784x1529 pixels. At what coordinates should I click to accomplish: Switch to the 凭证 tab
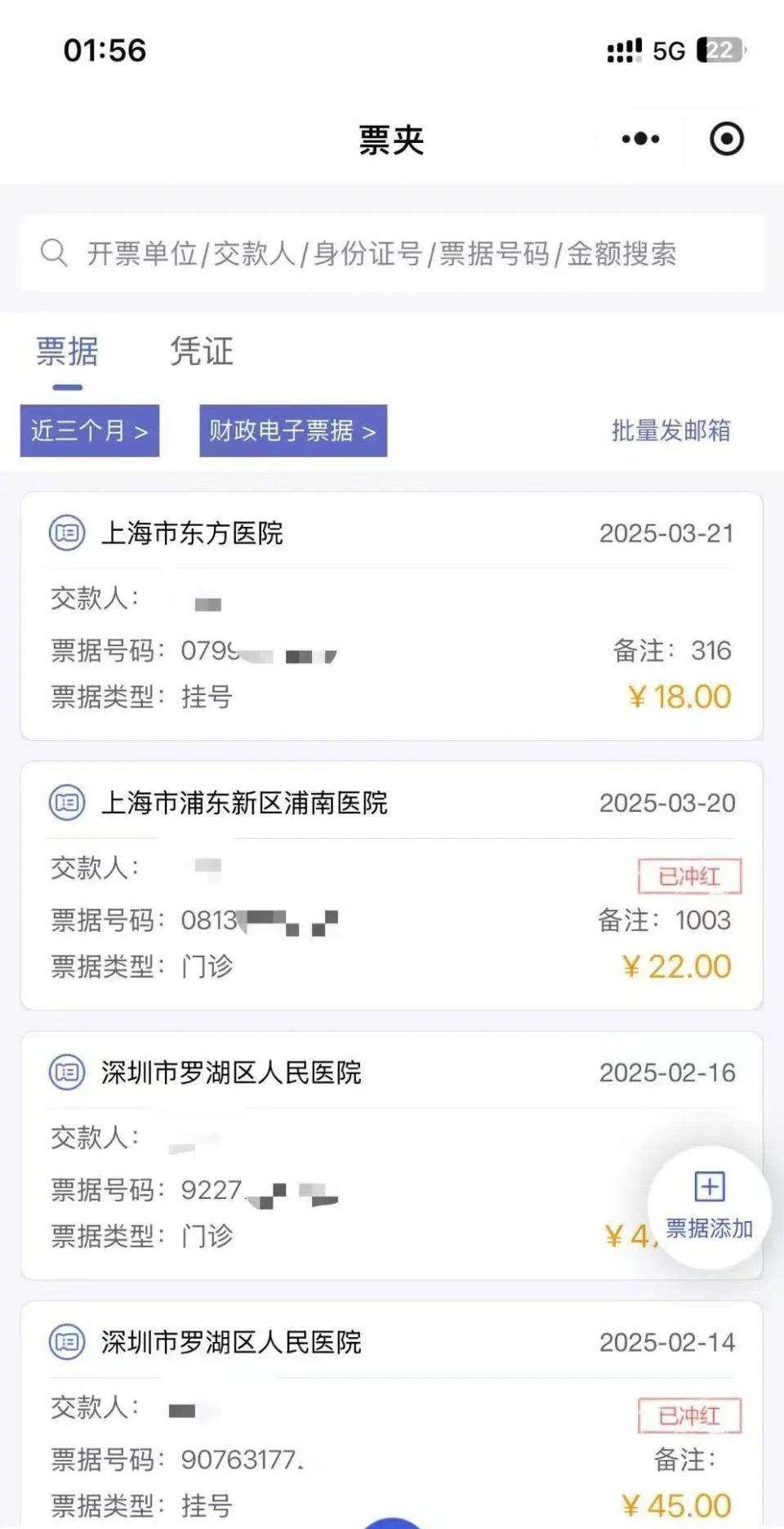tap(202, 351)
